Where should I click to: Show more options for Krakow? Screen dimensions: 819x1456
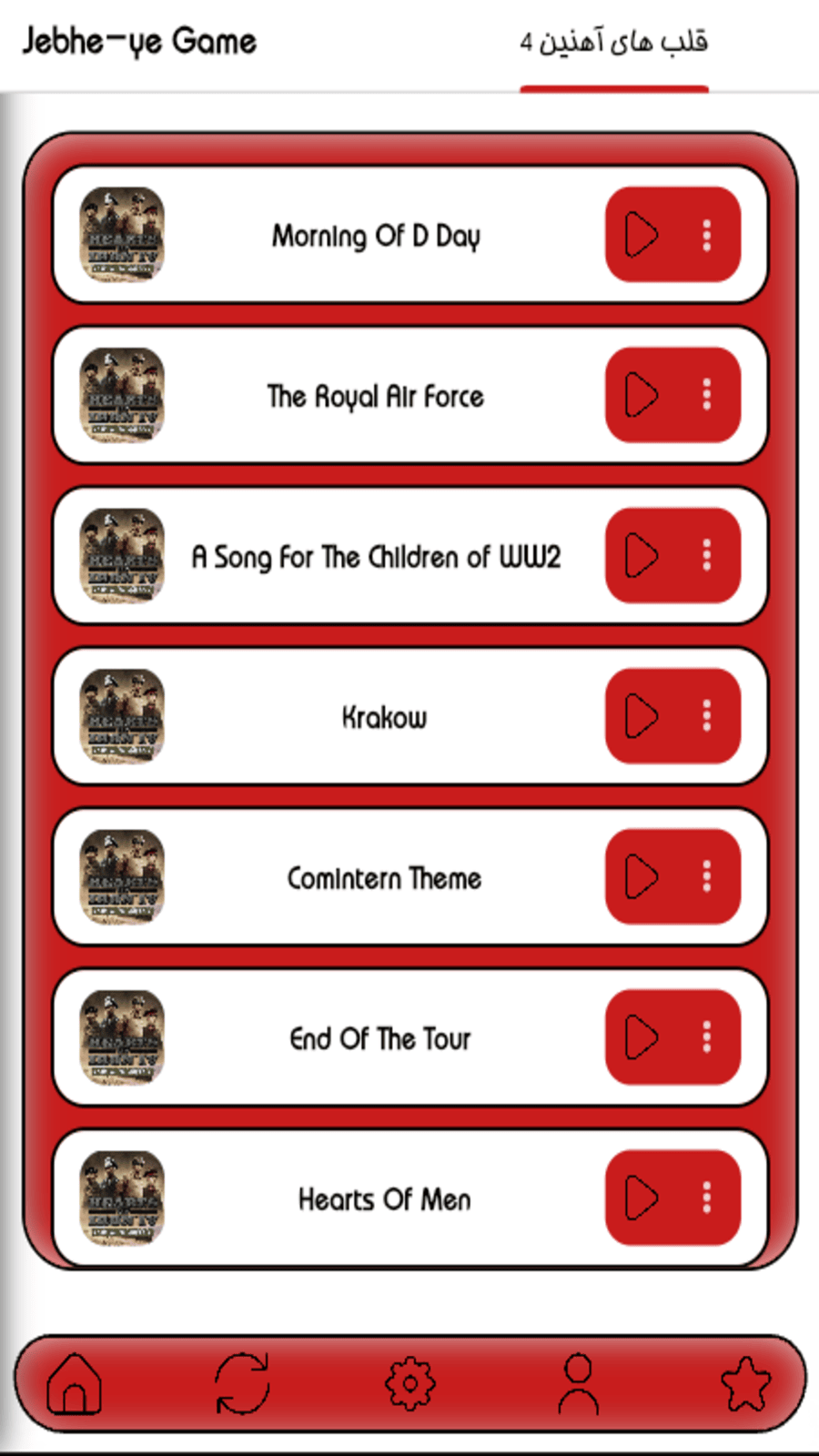[x=706, y=716]
